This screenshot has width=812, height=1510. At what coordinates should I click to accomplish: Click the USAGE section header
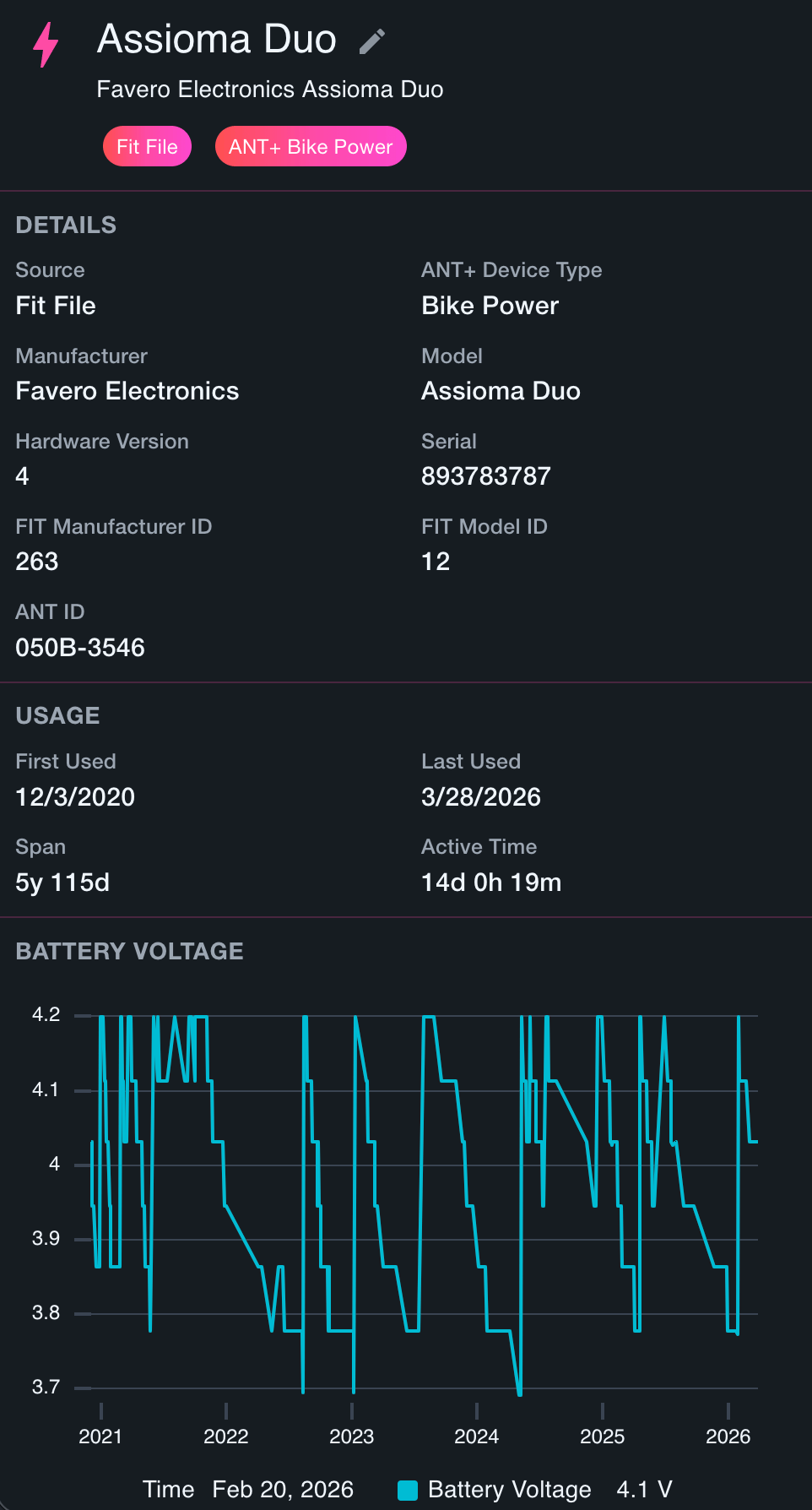[x=57, y=714]
